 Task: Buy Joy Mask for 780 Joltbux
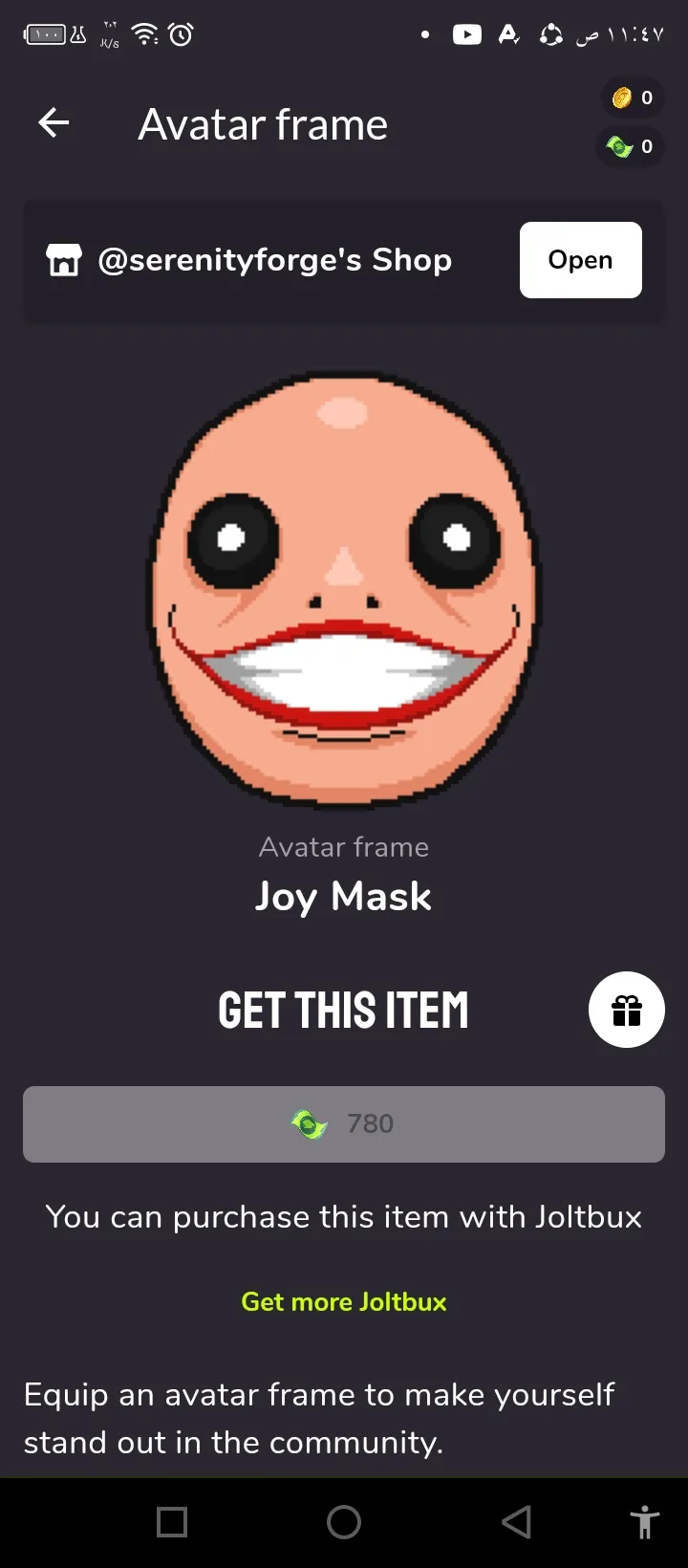point(344,1124)
